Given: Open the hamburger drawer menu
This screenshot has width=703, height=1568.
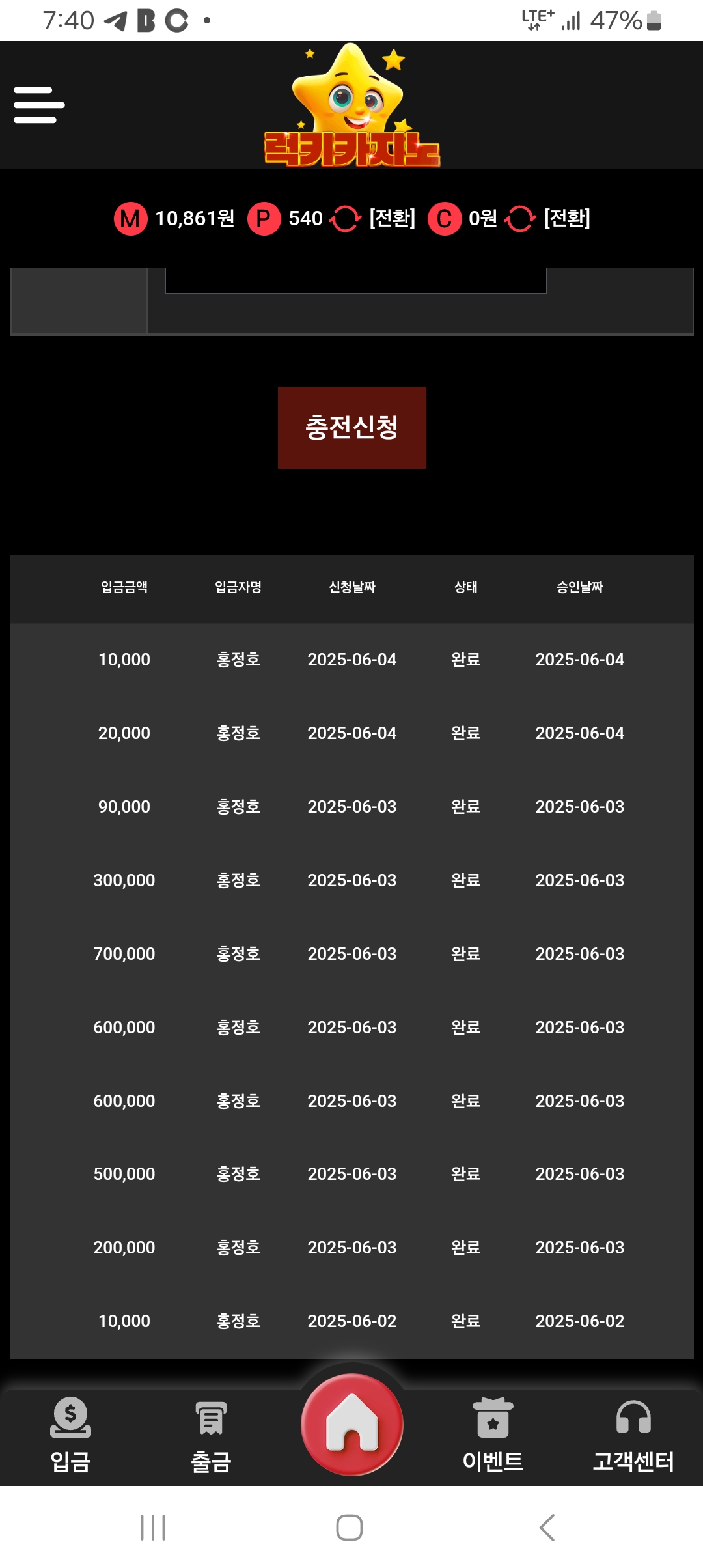Looking at the screenshot, I should click(x=39, y=105).
